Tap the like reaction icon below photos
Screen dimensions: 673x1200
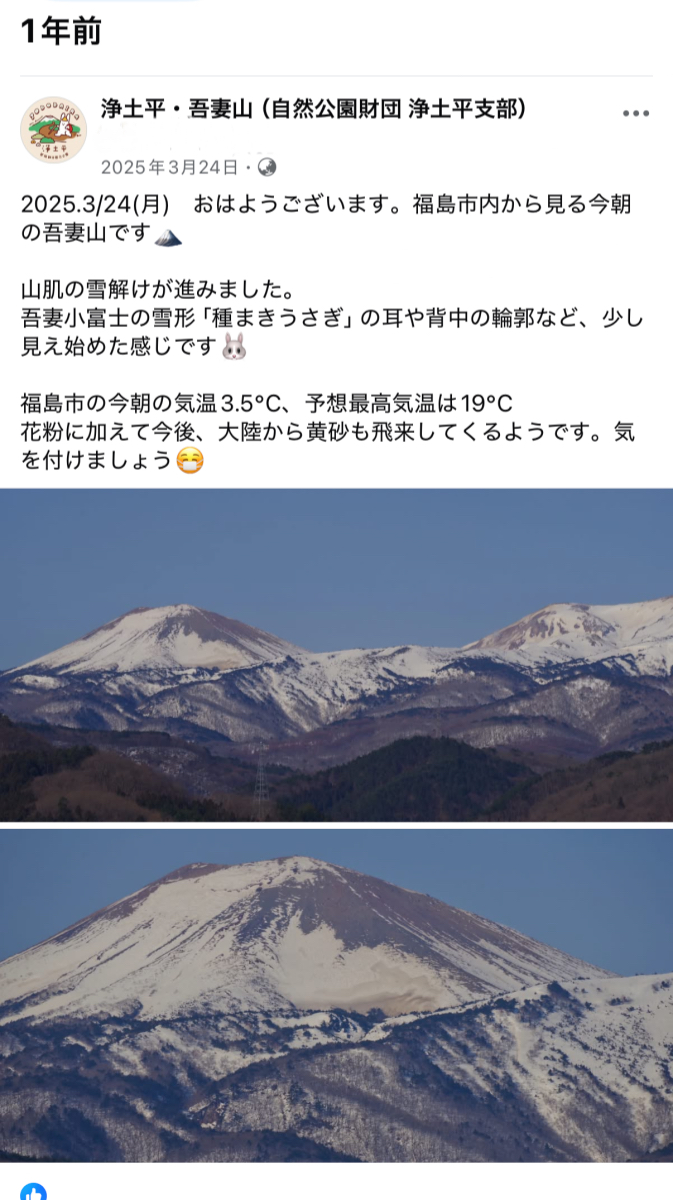(x=33, y=1191)
